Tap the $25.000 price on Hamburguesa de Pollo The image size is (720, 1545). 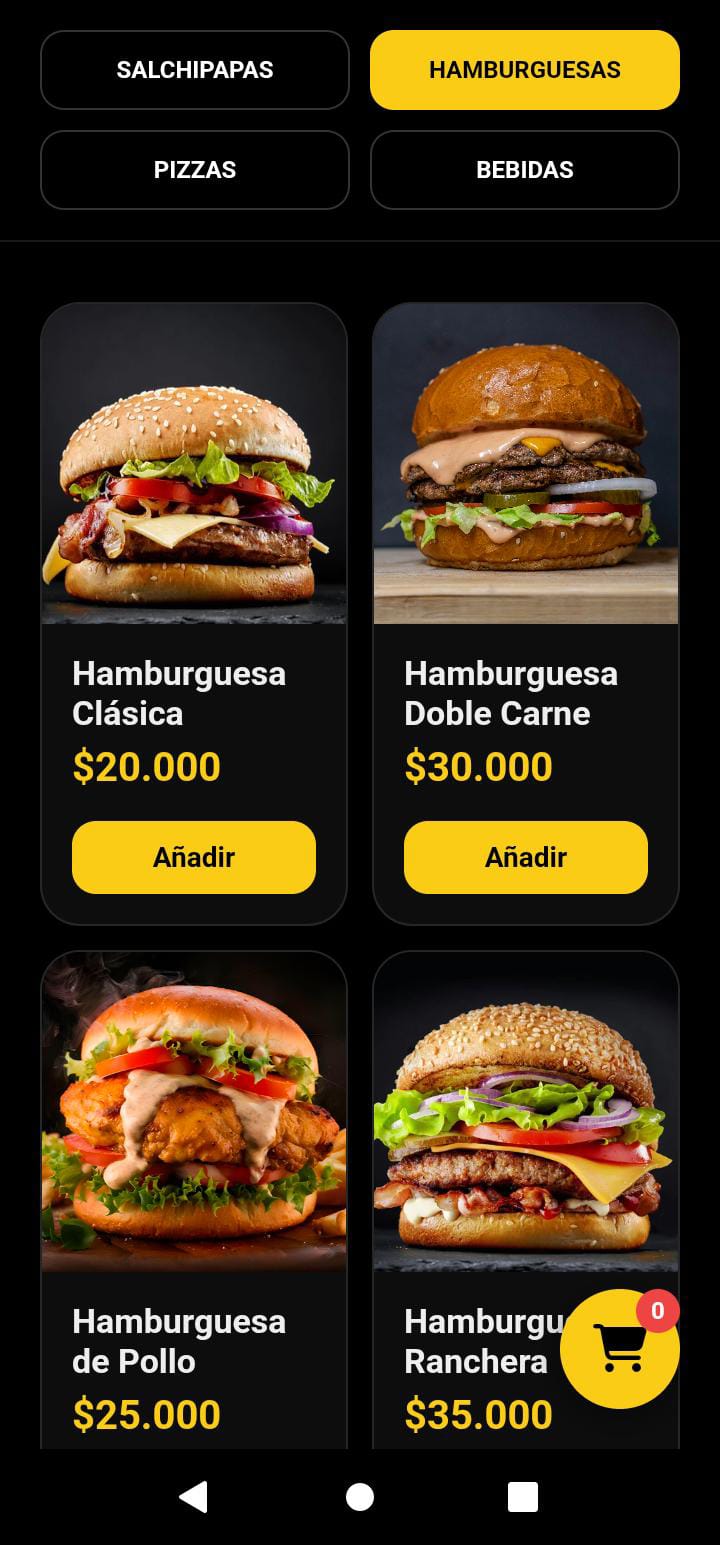click(x=147, y=1415)
